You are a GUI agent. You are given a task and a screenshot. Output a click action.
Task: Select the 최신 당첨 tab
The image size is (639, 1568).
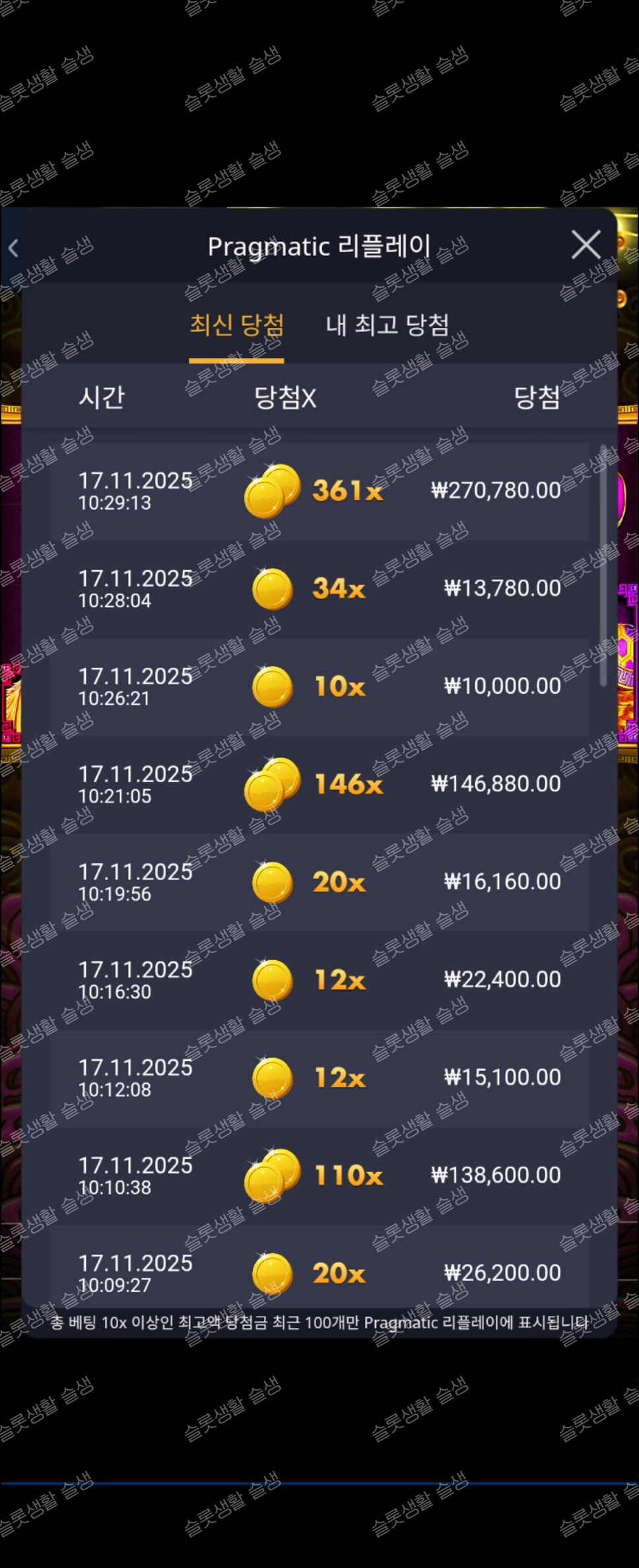pos(236,325)
